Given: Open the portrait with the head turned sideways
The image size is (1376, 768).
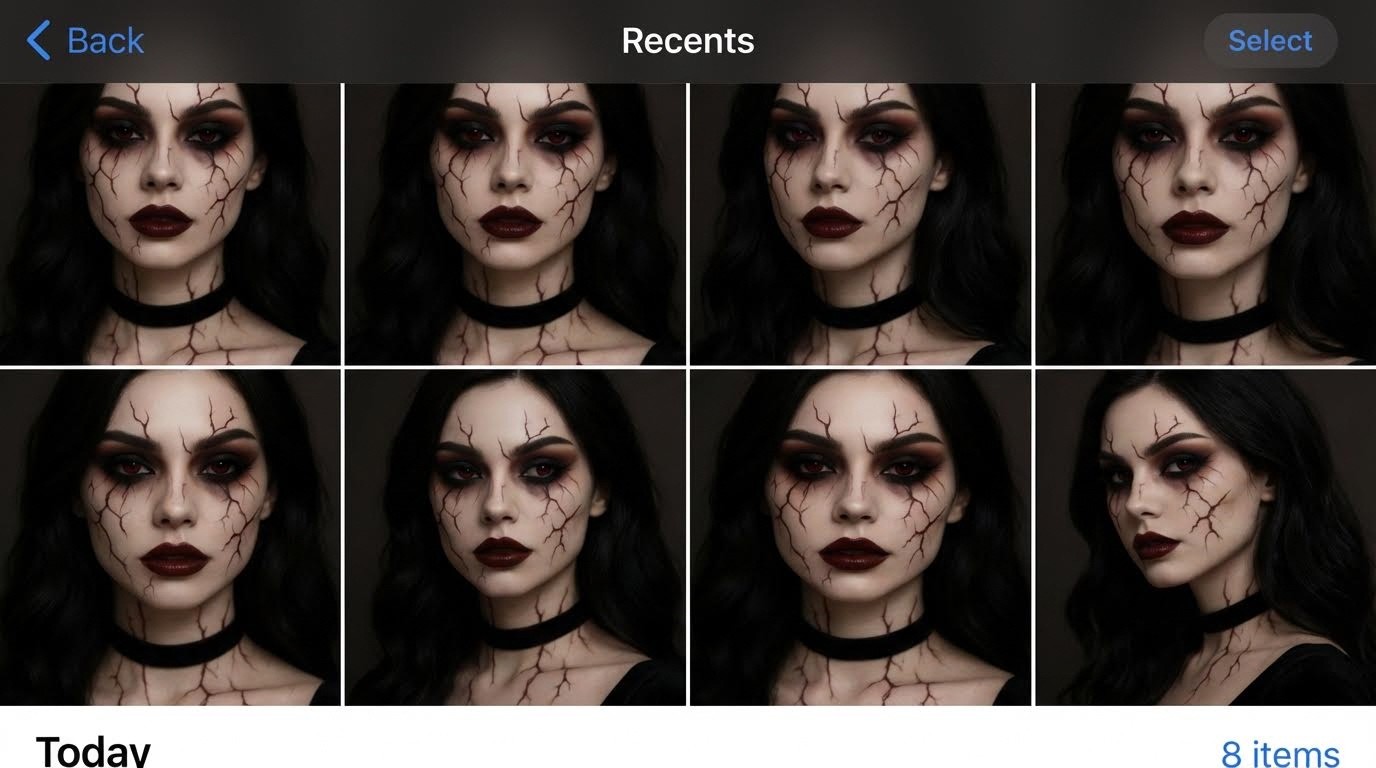Looking at the screenshot, I should 1205,537.
